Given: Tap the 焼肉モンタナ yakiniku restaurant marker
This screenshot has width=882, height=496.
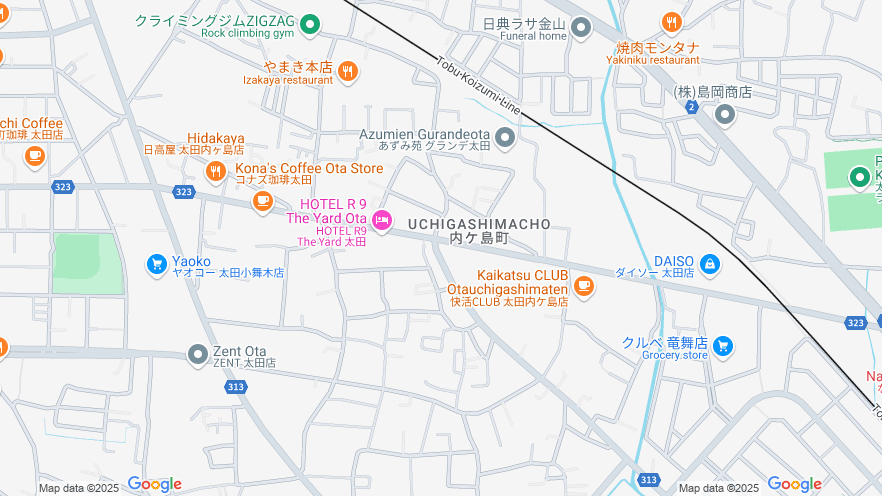Looking at the screenshot, I should coord(671,23).
